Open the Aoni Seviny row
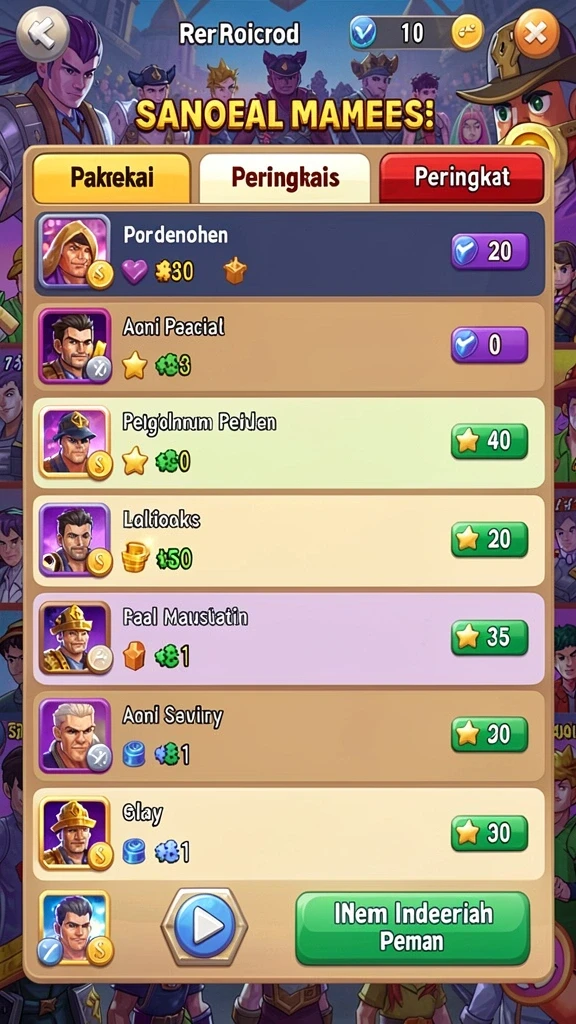The image size is (576, 1024). (x=289, y=736)
